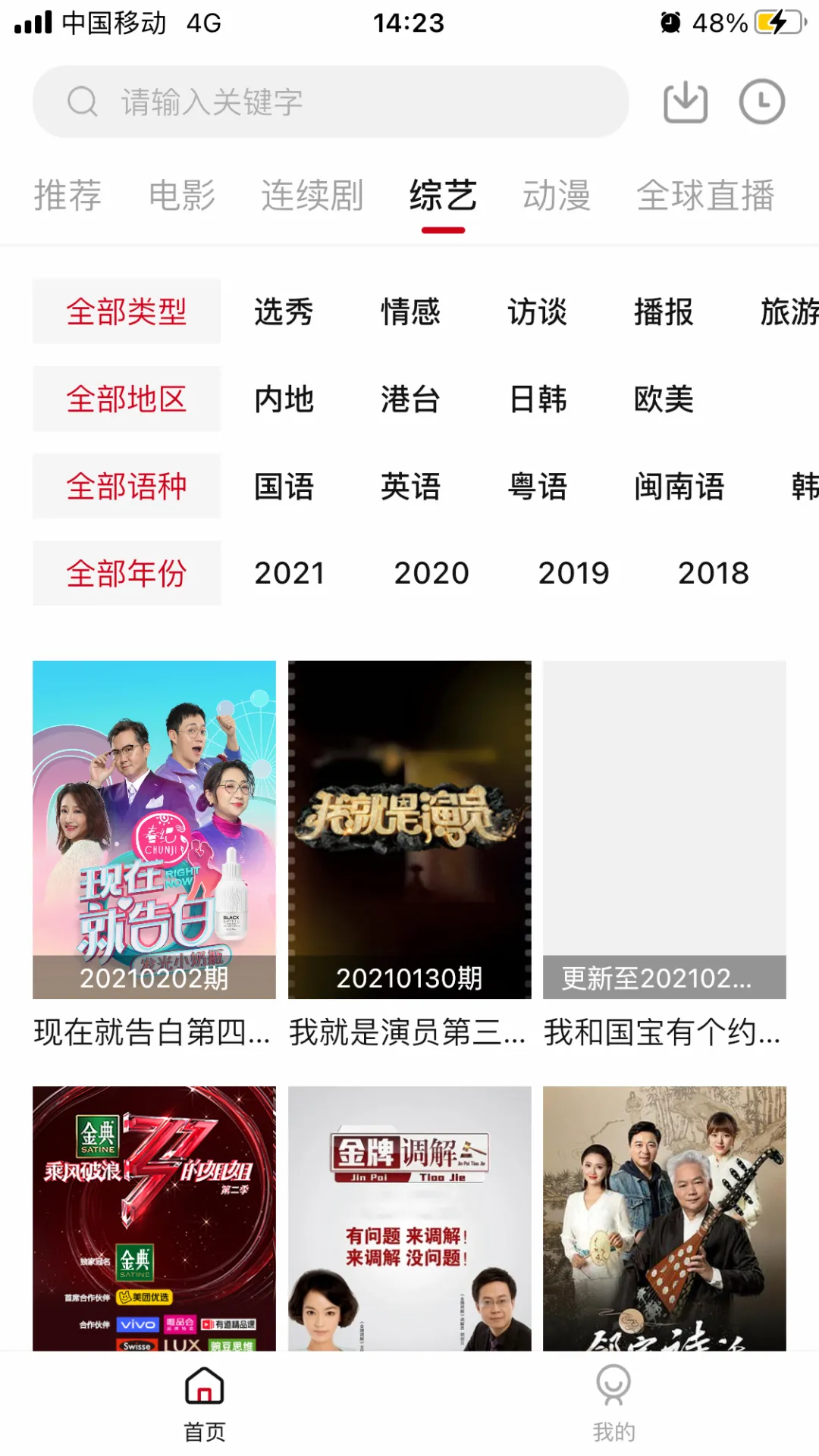The height and width of the screenshot is (1456, 819).
Task: Switch to the 我的 tab
Action: (613, 1401)
